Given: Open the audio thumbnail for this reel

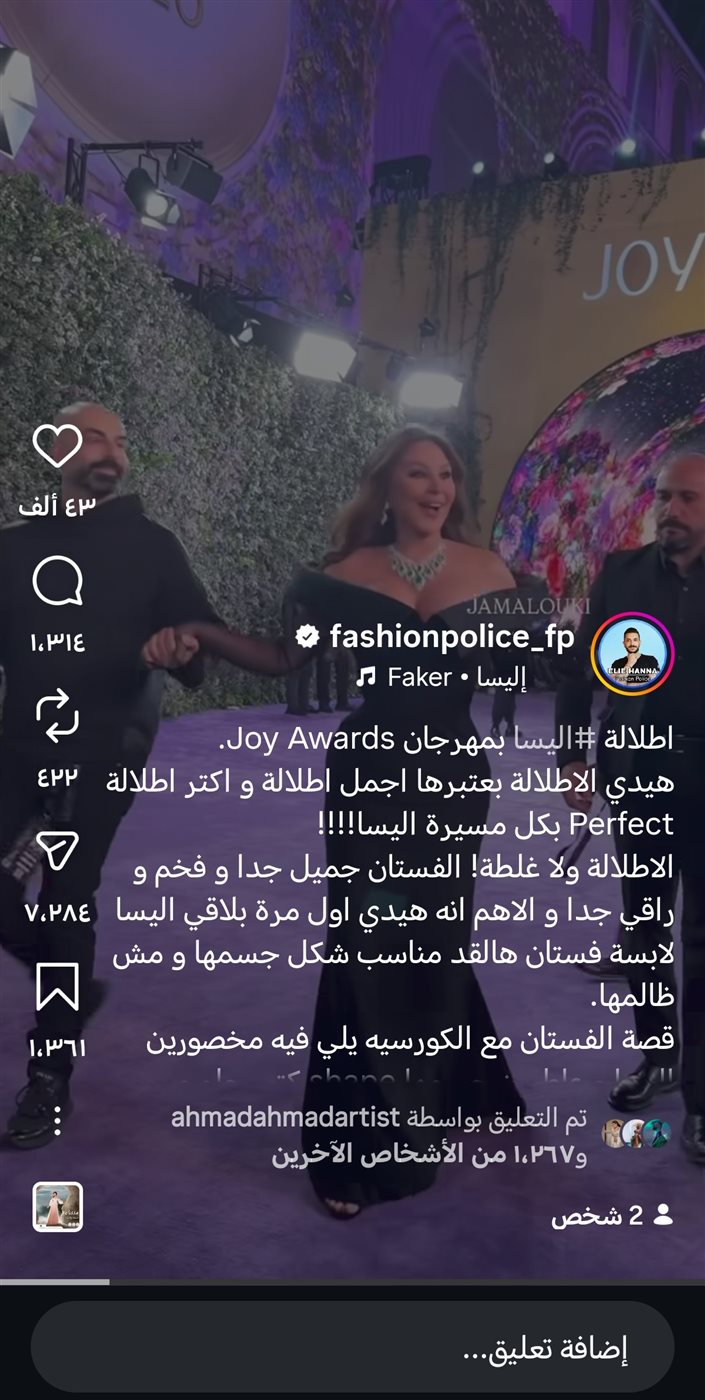Looking at the screenshot, I should click(57, 1206).
